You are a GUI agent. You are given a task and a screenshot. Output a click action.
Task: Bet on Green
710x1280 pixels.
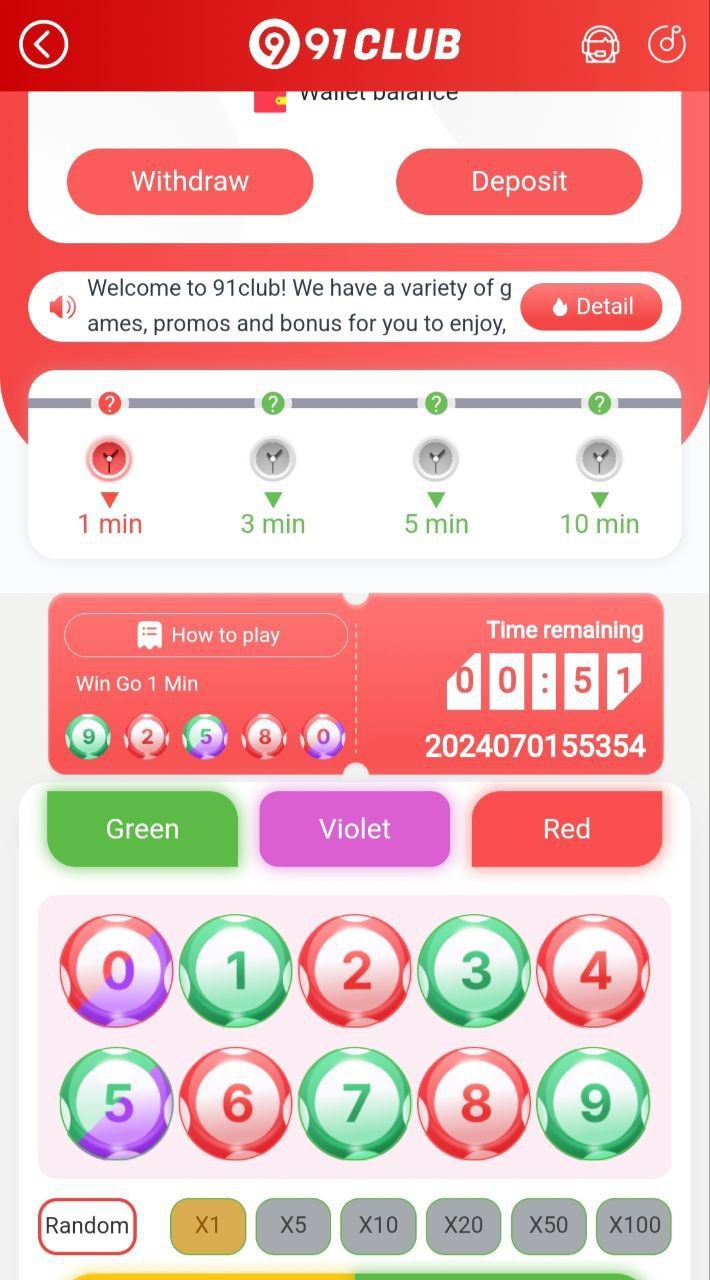[142, 829]
